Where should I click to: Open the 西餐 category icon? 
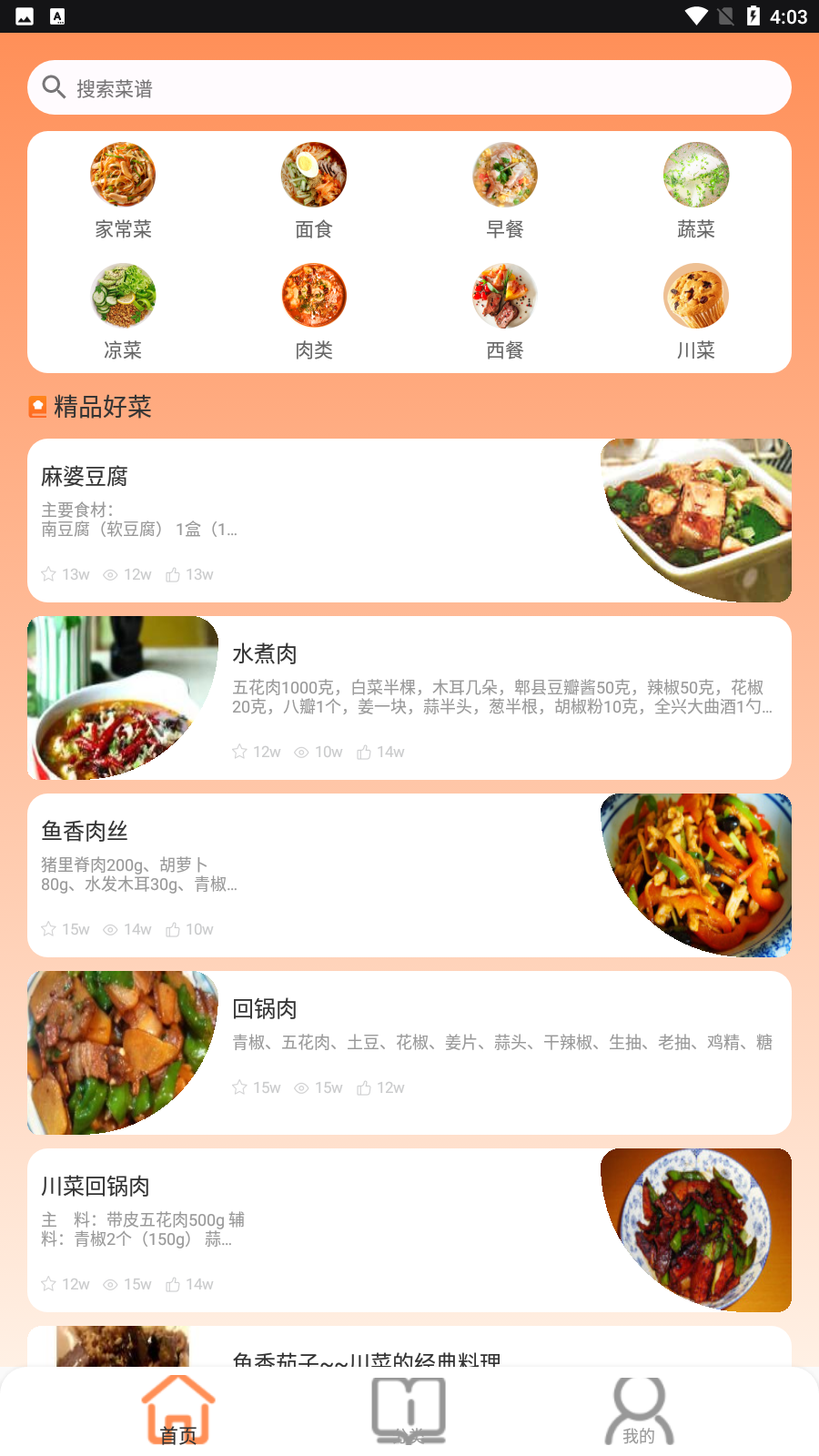(x=505, y=296)
